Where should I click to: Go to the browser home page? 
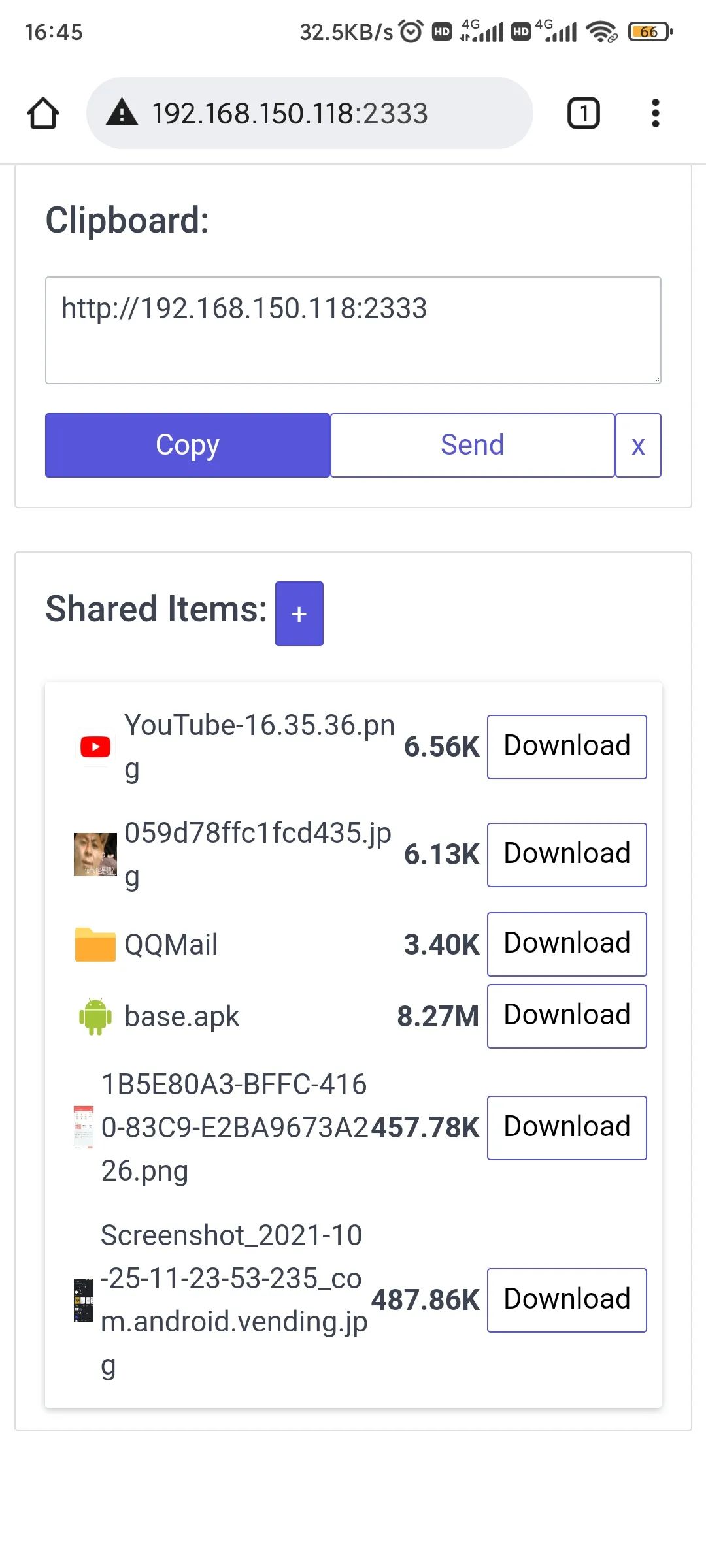coord(43,114)
